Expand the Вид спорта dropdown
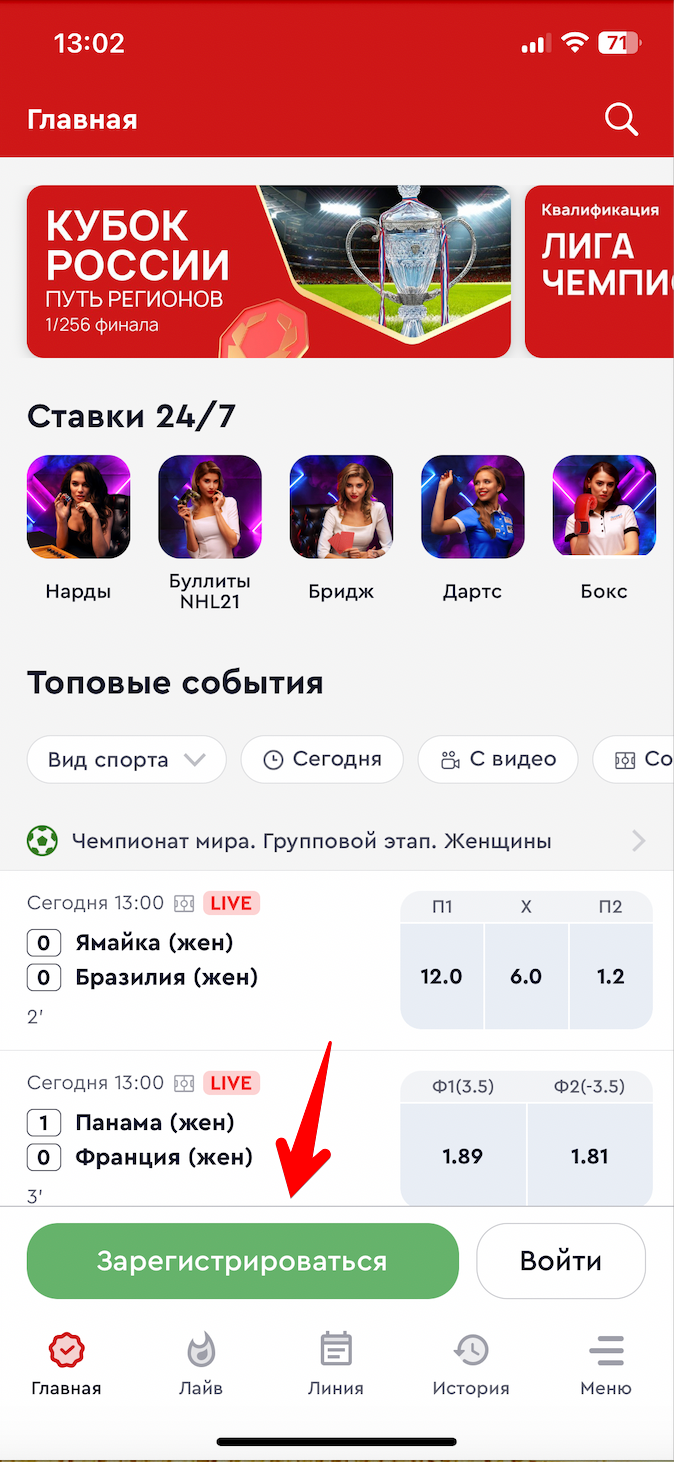Viewport: 674px width, 1462px height. (x=126, y=759)
